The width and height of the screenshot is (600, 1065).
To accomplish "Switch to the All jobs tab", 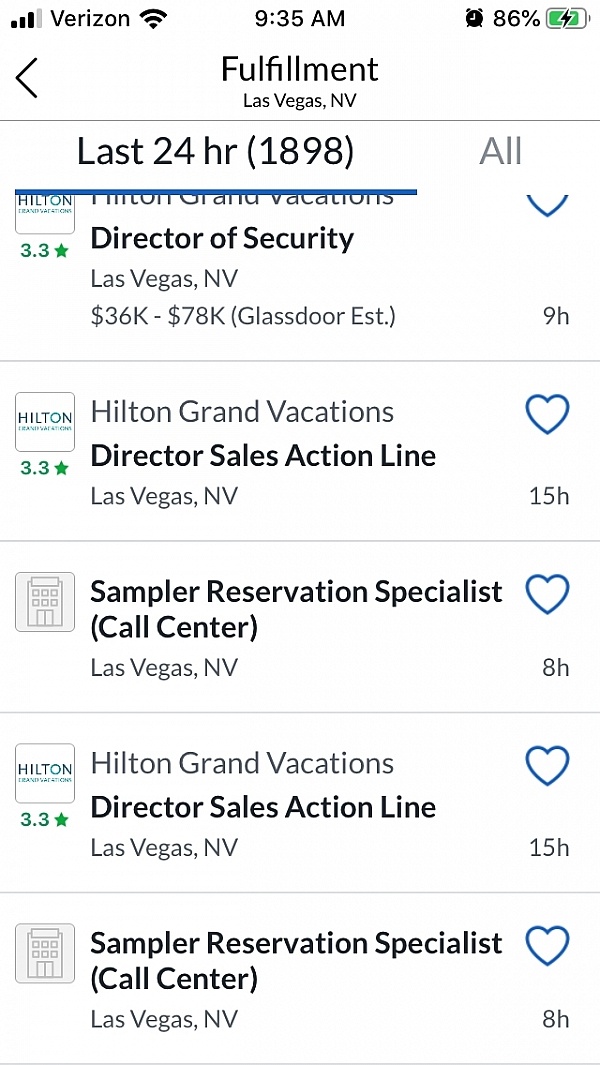I will point(500,151).
